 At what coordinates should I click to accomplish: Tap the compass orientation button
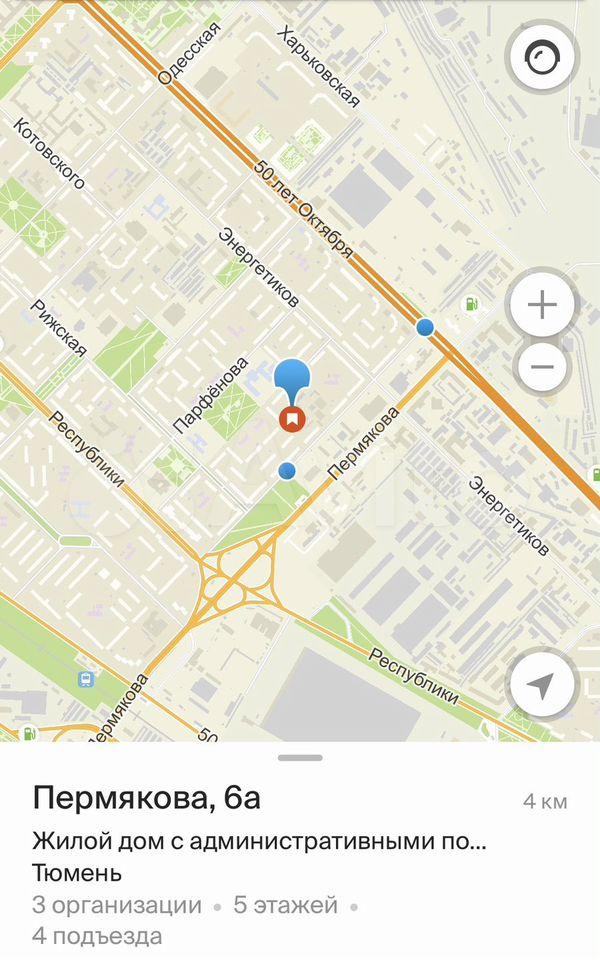point(541,59)
